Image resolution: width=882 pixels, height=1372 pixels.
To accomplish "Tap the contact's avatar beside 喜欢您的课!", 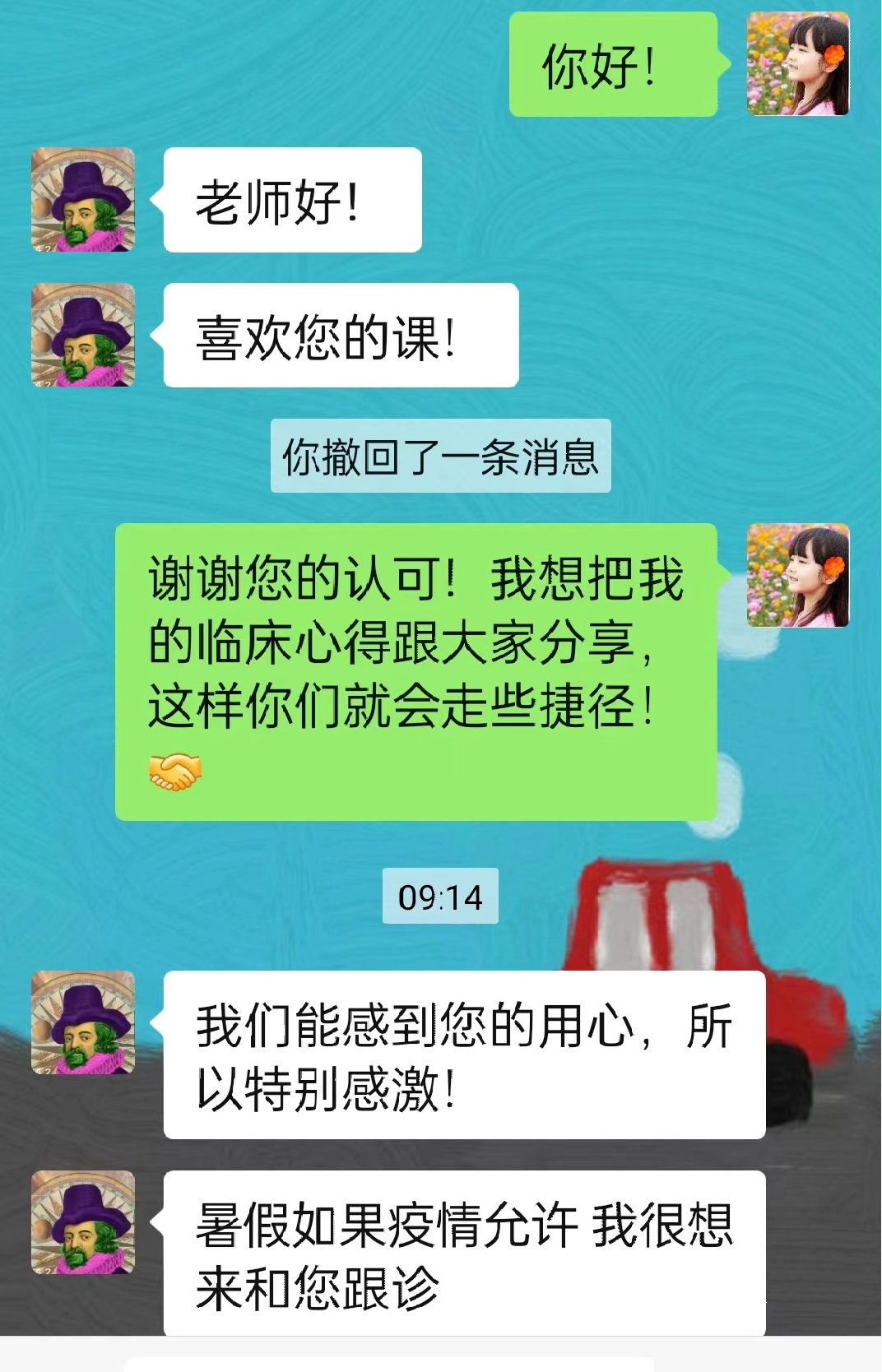I will (83, 335).
